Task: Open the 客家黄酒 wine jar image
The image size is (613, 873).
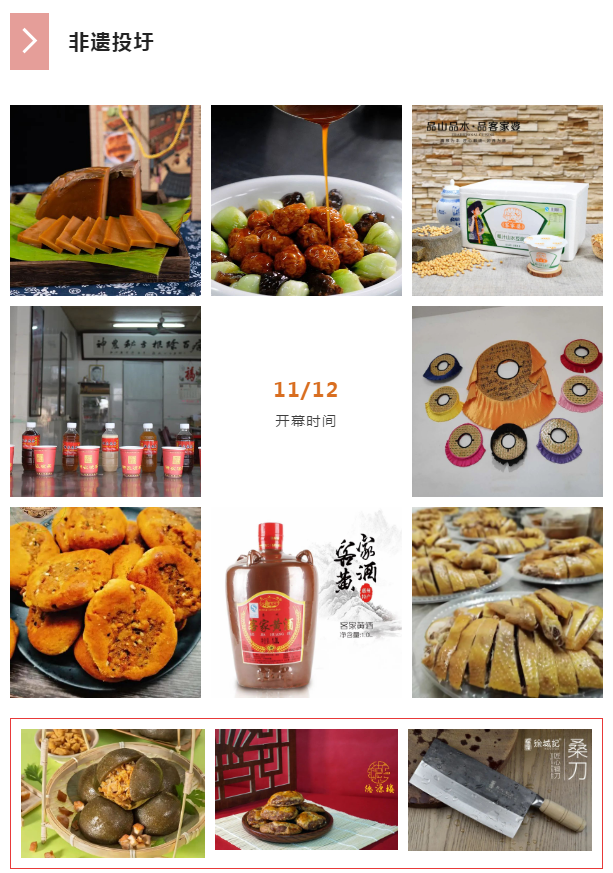Action: (x=306, y=602)
